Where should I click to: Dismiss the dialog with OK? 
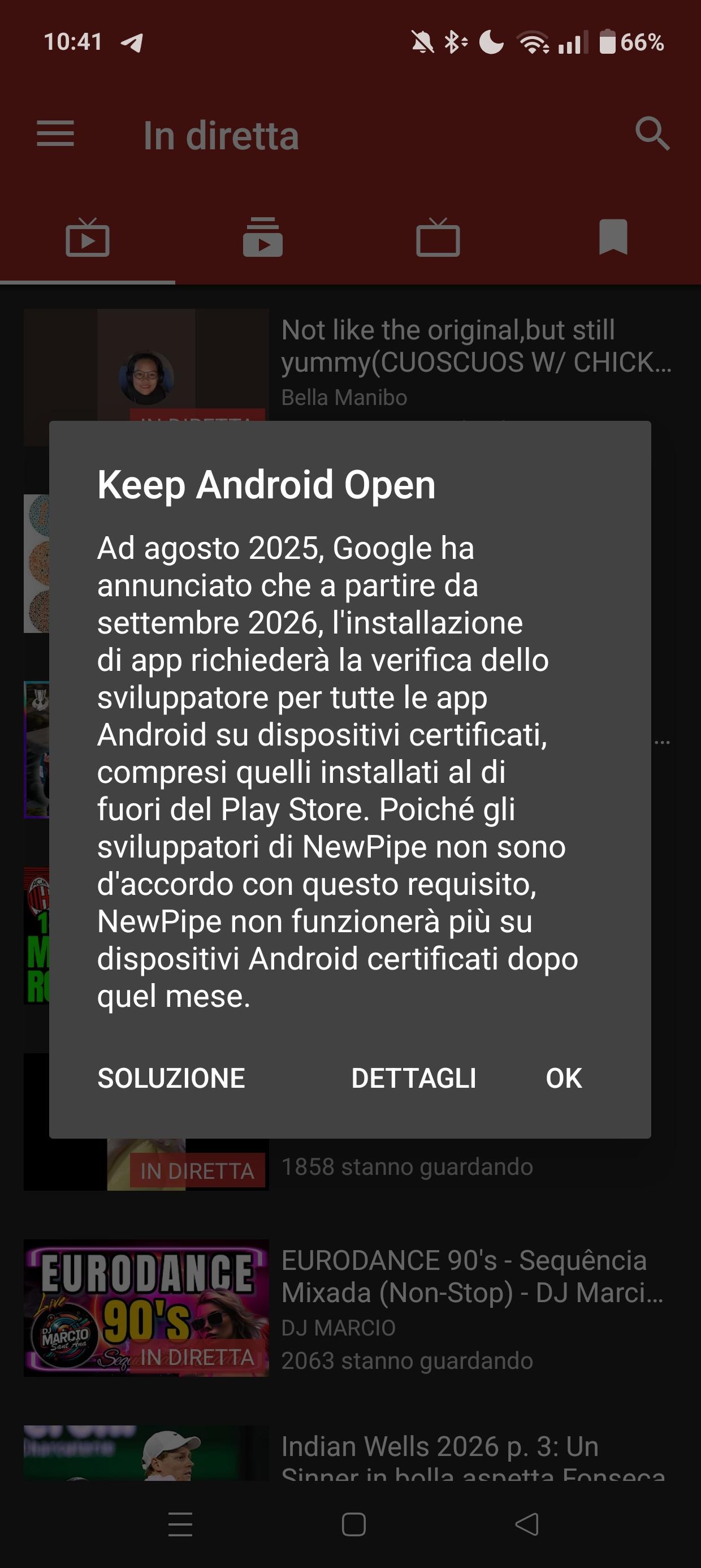564,1078
